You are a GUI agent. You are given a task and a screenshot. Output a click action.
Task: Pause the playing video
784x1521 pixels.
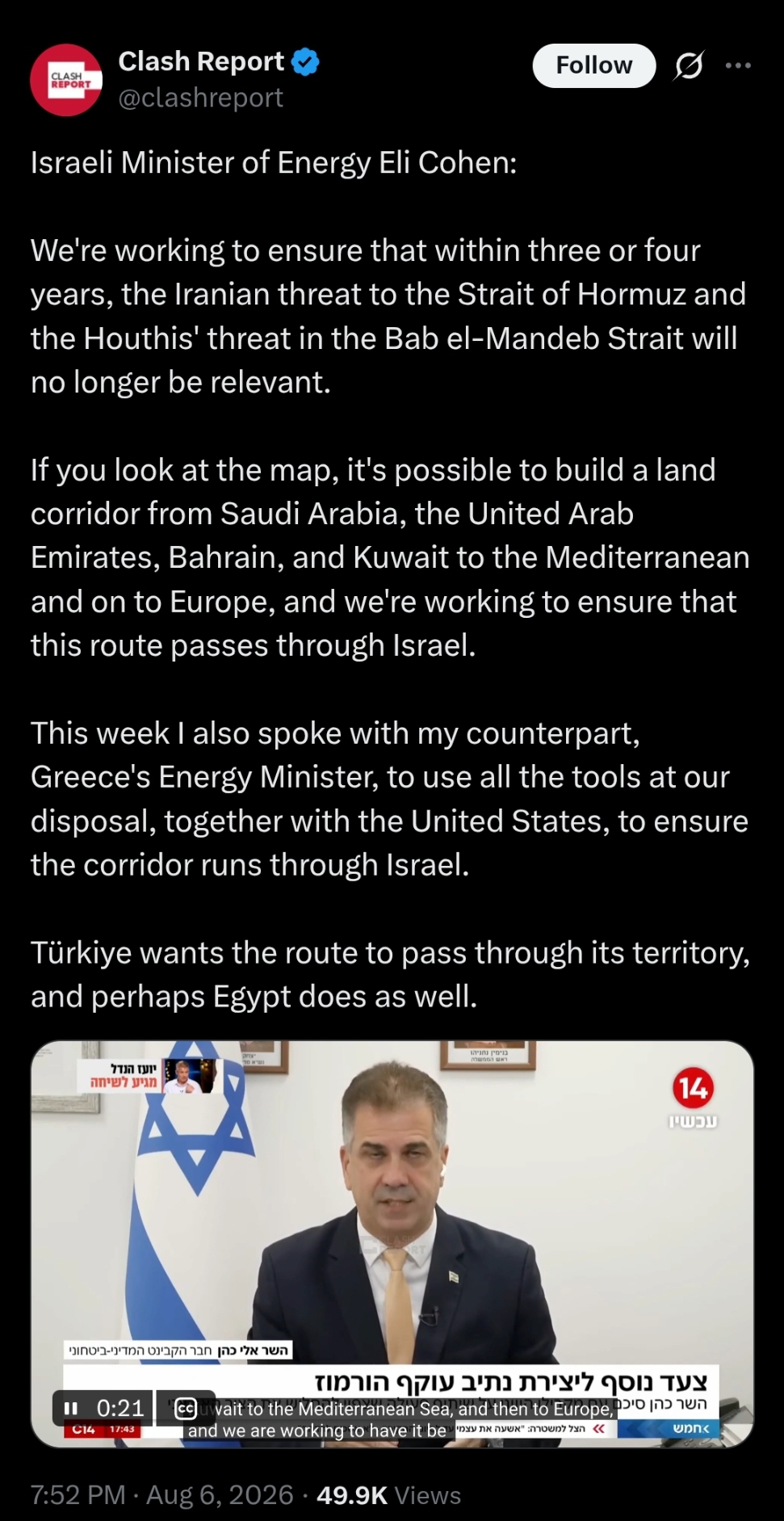[x=71, y=1408]
